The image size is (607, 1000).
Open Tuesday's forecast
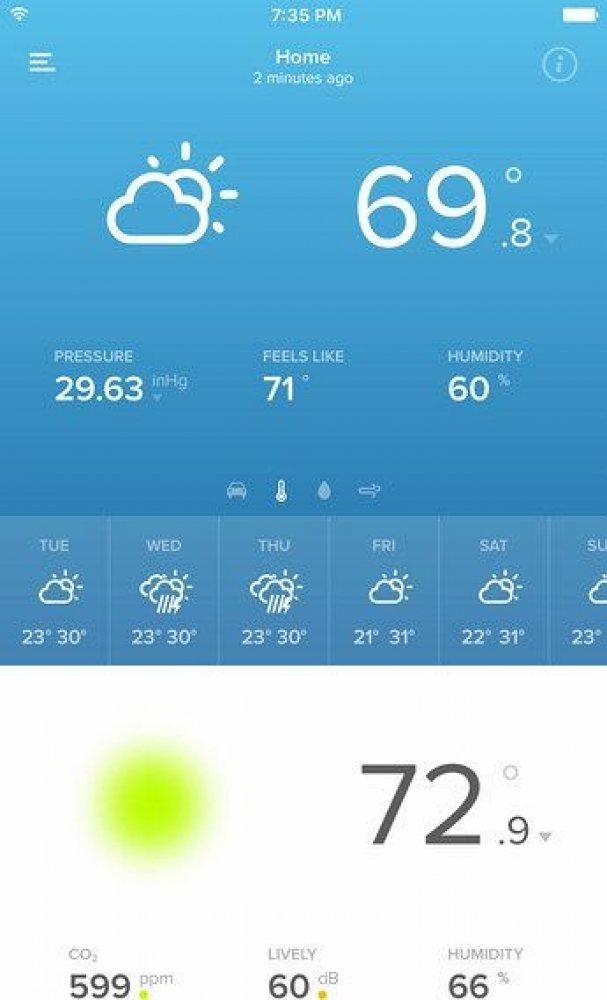(55, 590)
